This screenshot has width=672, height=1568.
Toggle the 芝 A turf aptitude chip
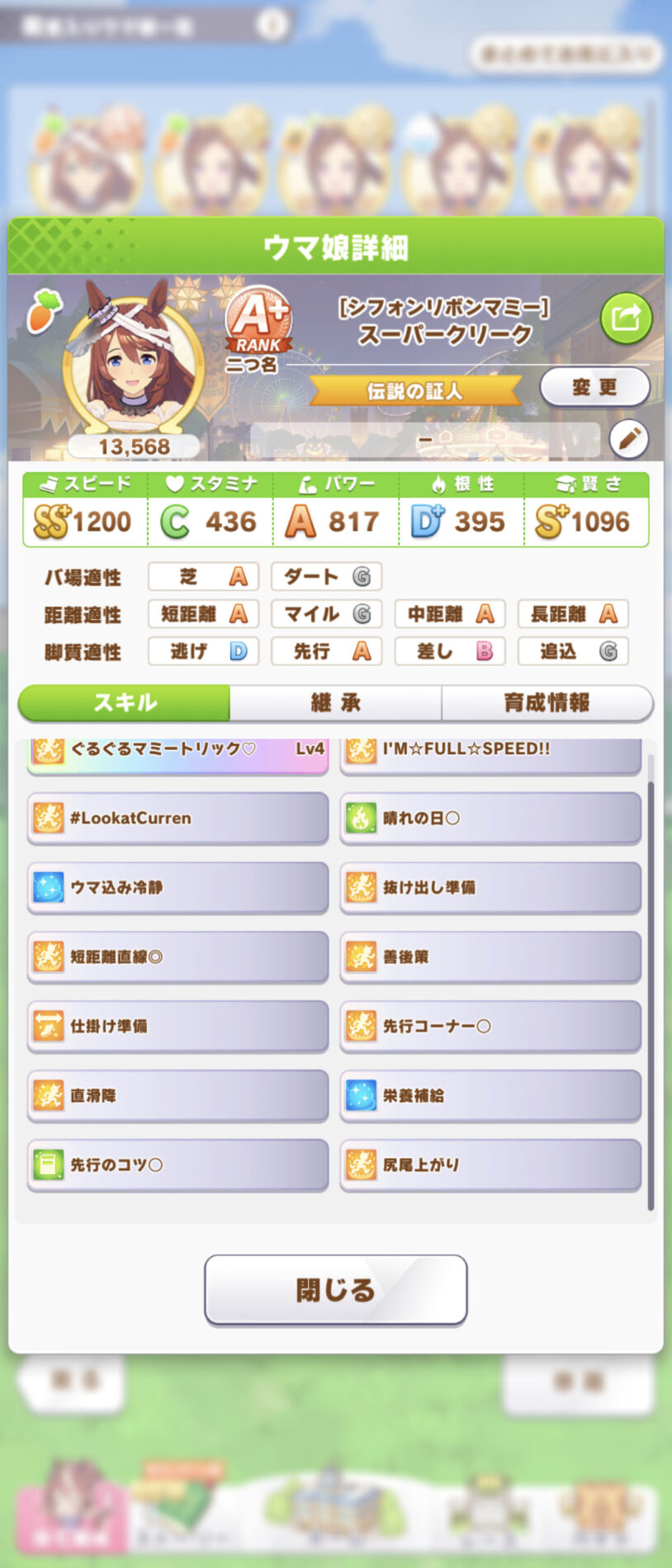(203, 577)
